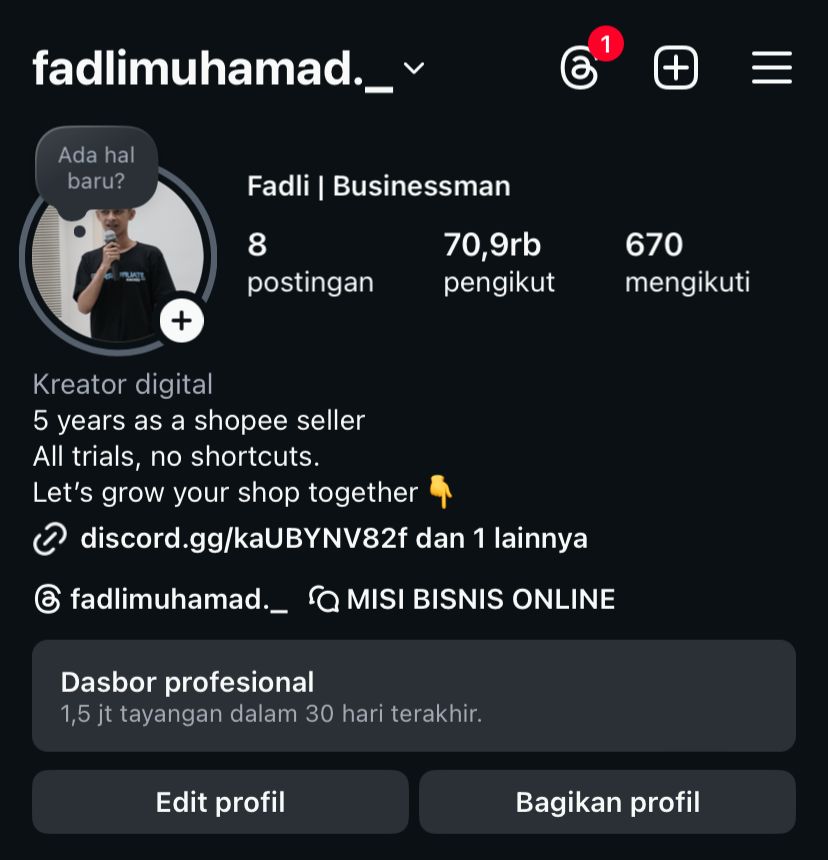Create a new post with the plus icon
The height and width of the screenshot is (860, 828).
tap(676, 69)
